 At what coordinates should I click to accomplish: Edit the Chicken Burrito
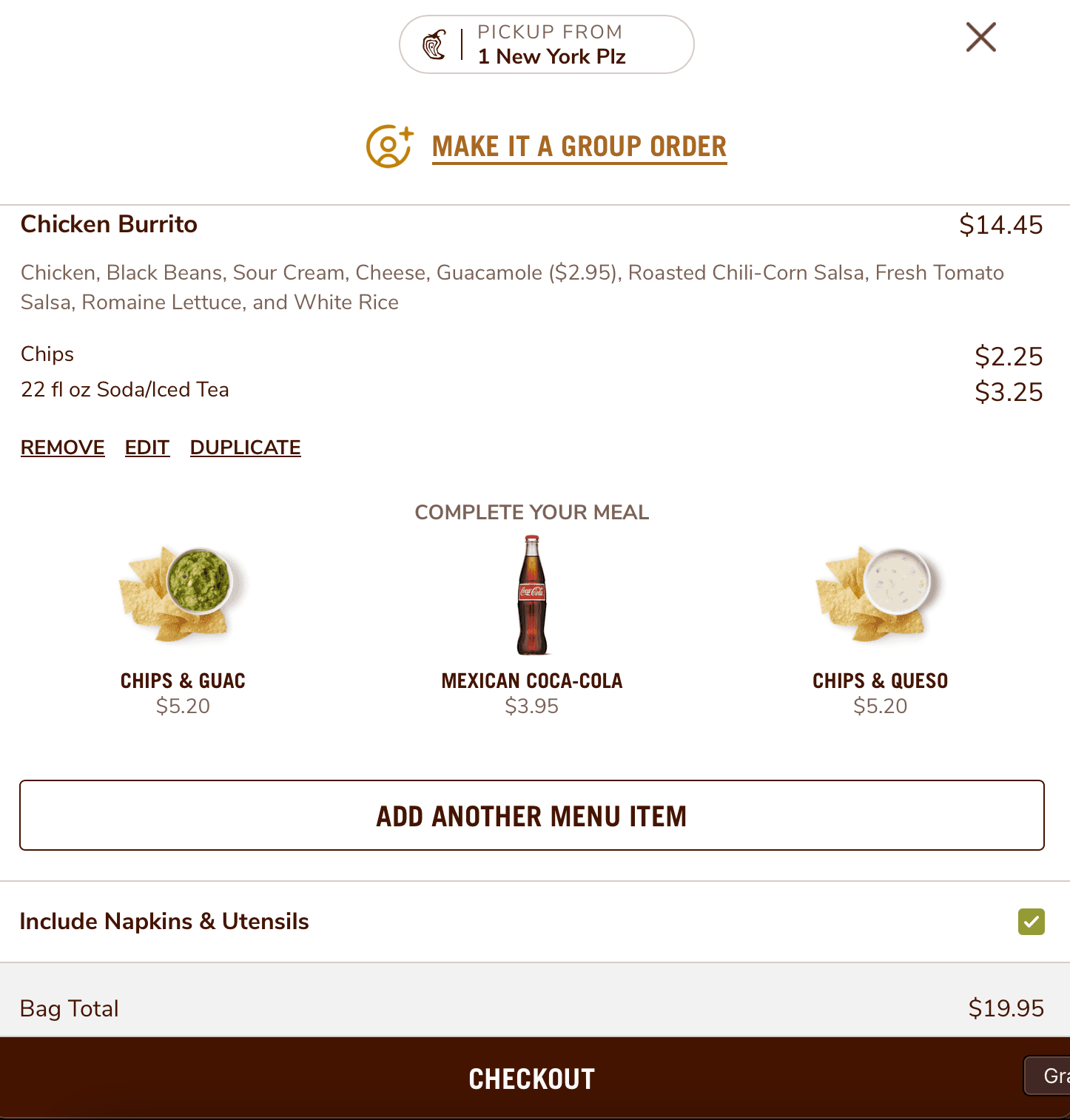pos(147,448)
